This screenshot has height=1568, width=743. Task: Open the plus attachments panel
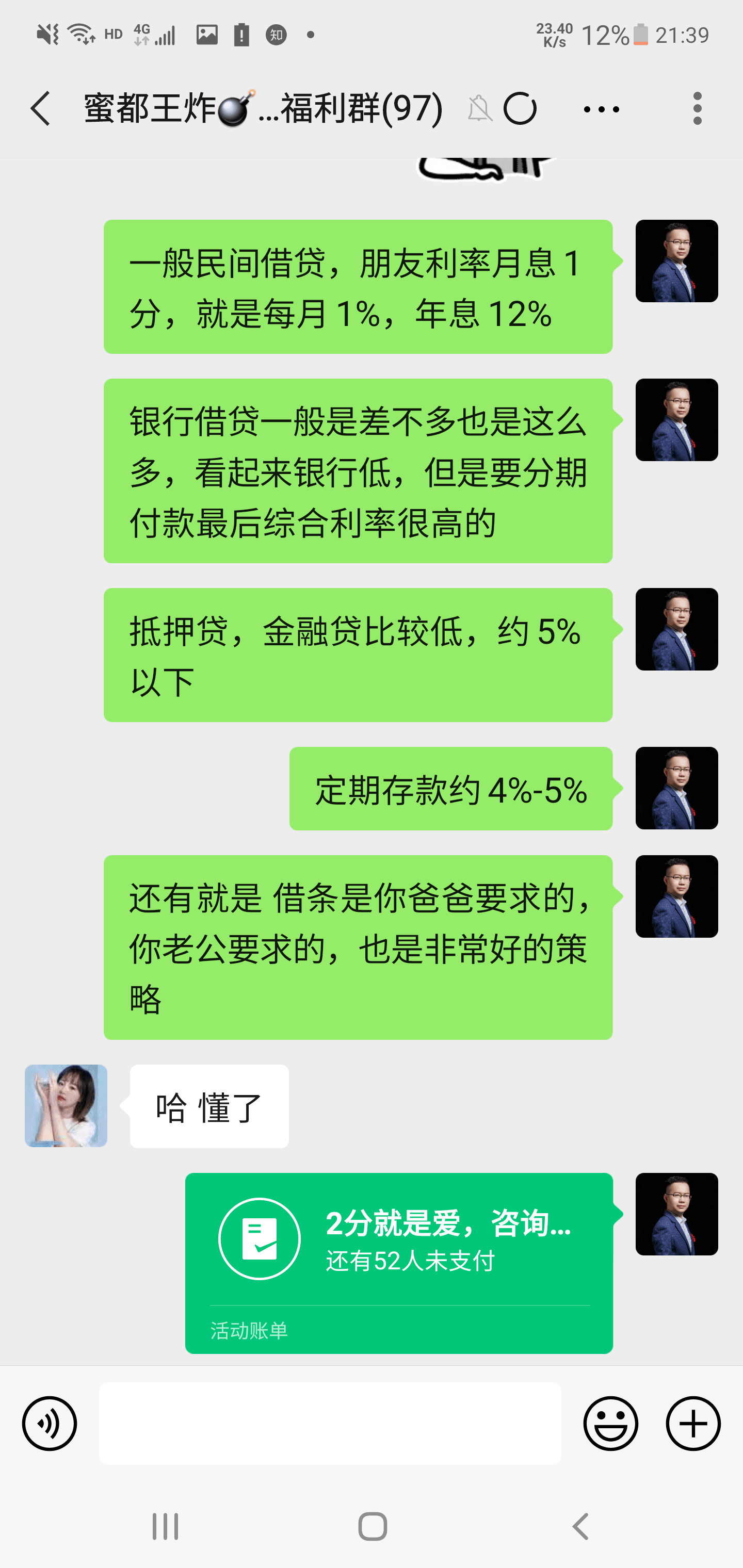click(693, 1423)
